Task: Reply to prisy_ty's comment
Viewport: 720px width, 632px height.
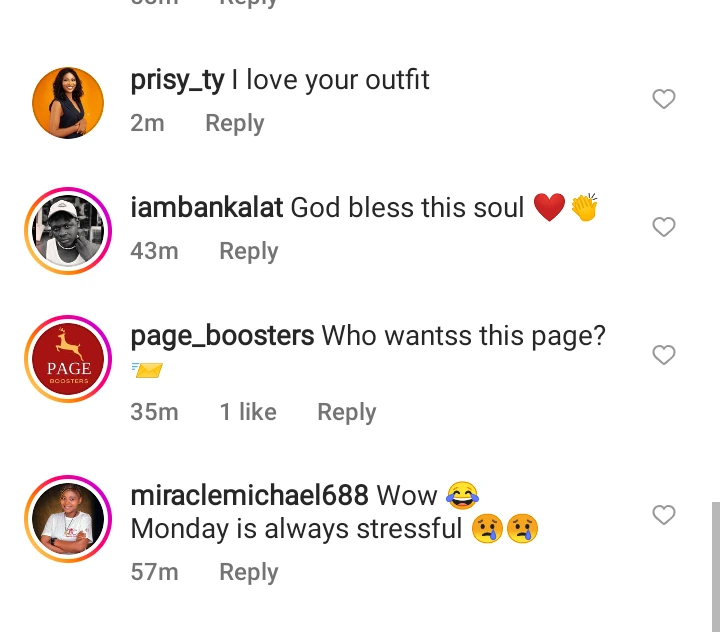Action: [234, 123]
